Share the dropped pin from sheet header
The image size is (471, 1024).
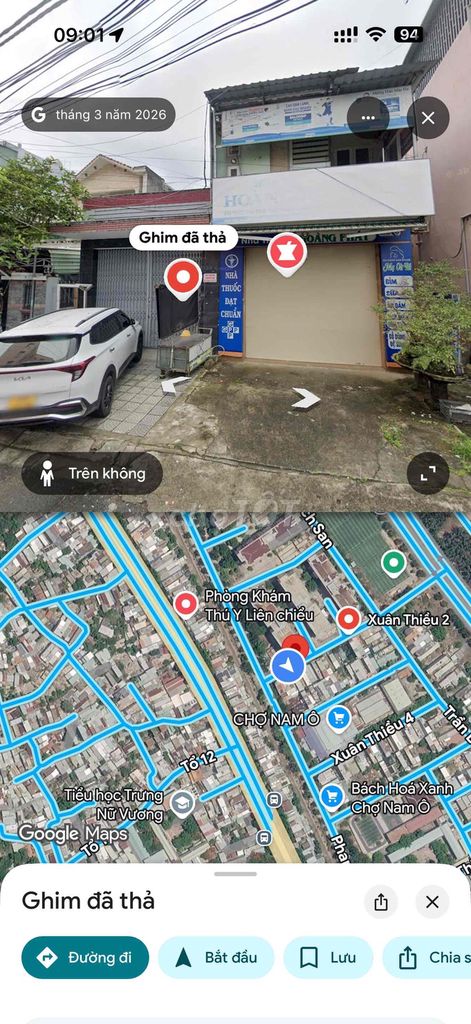381,902
